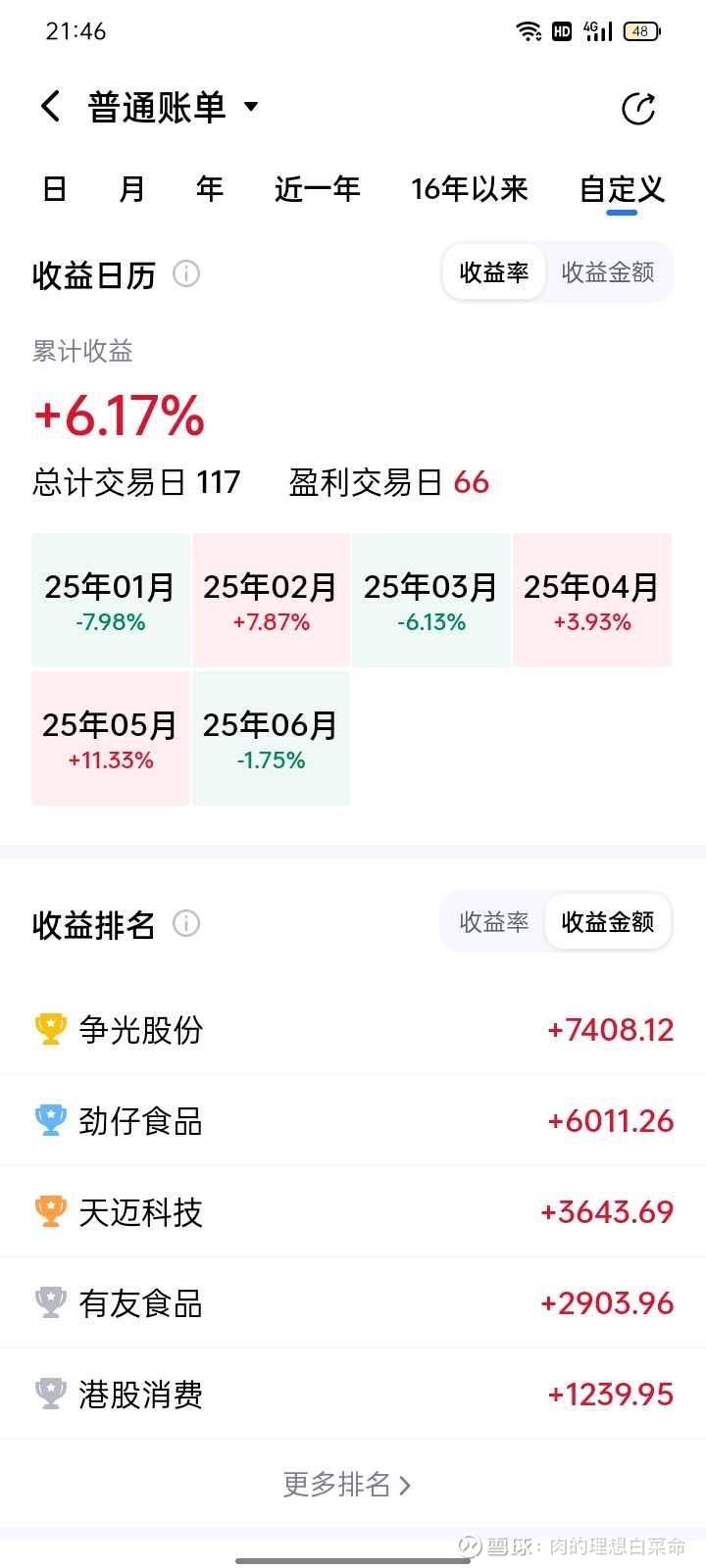
Task: Switch 收益排名 to 收益率
Action: pyautogui.click(x=494, y=922)
